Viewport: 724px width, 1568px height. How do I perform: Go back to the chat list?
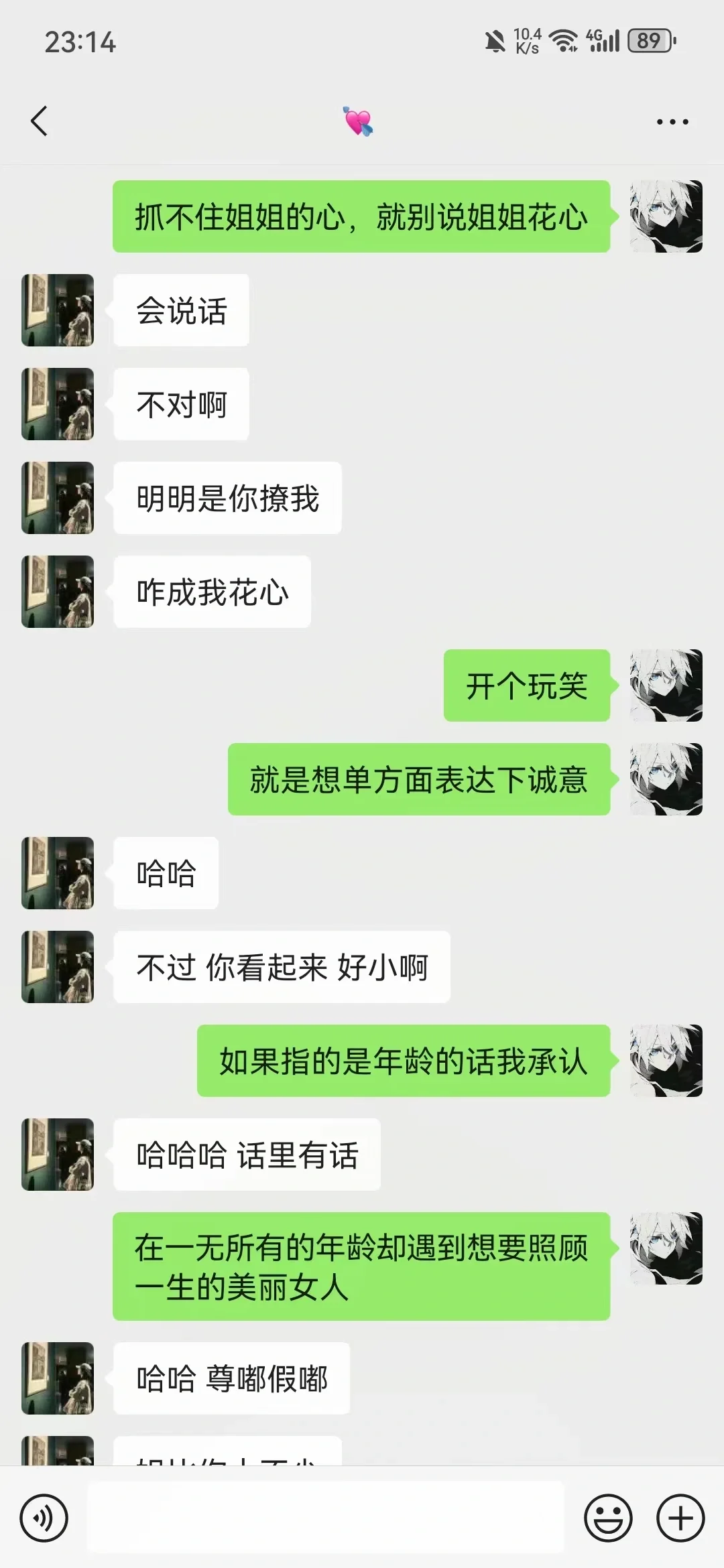pyautogui.click(x=40, y=121)
